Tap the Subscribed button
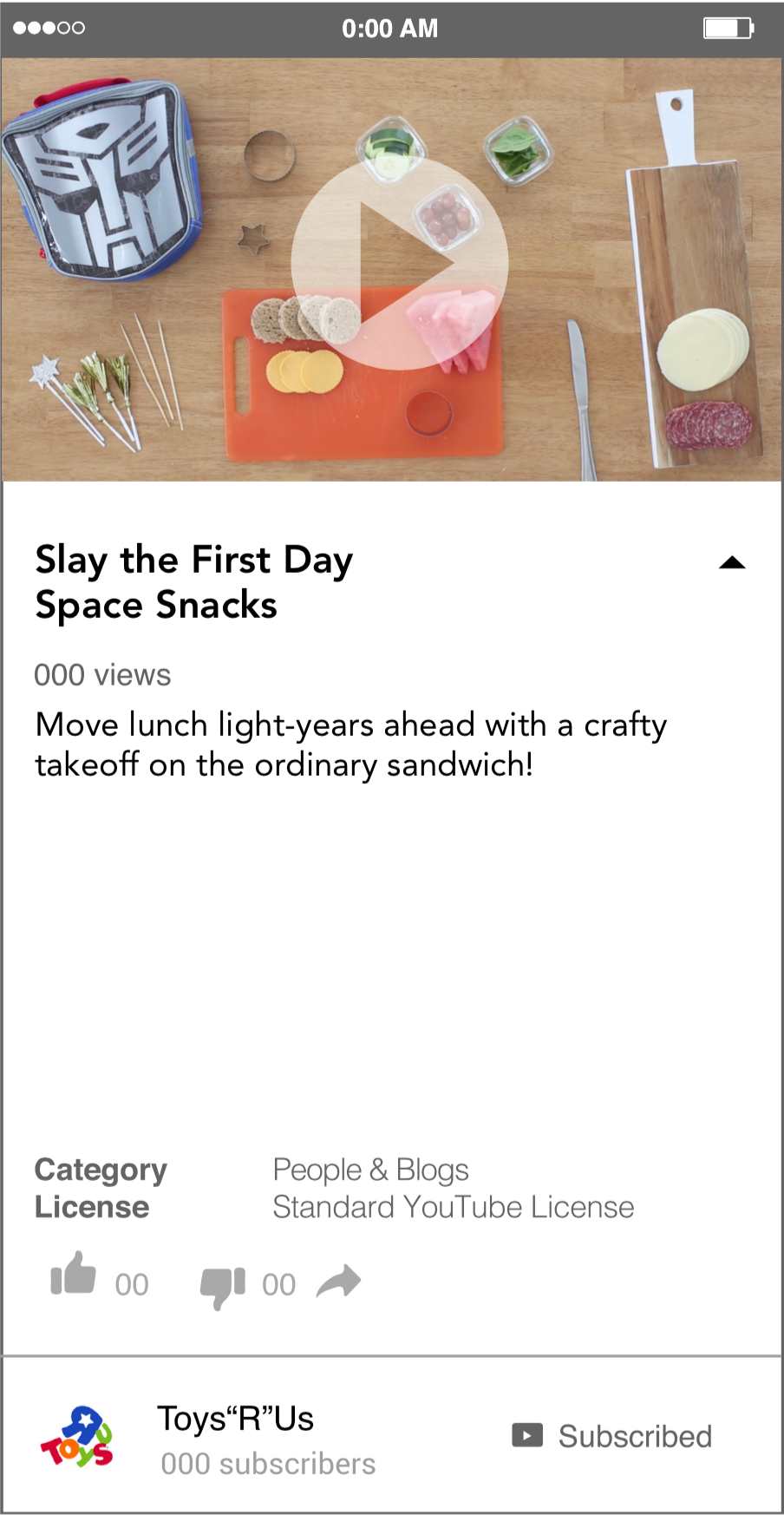Image resolution: width=784 pixels, height=1515 pixels. [x=611, y=1436]
